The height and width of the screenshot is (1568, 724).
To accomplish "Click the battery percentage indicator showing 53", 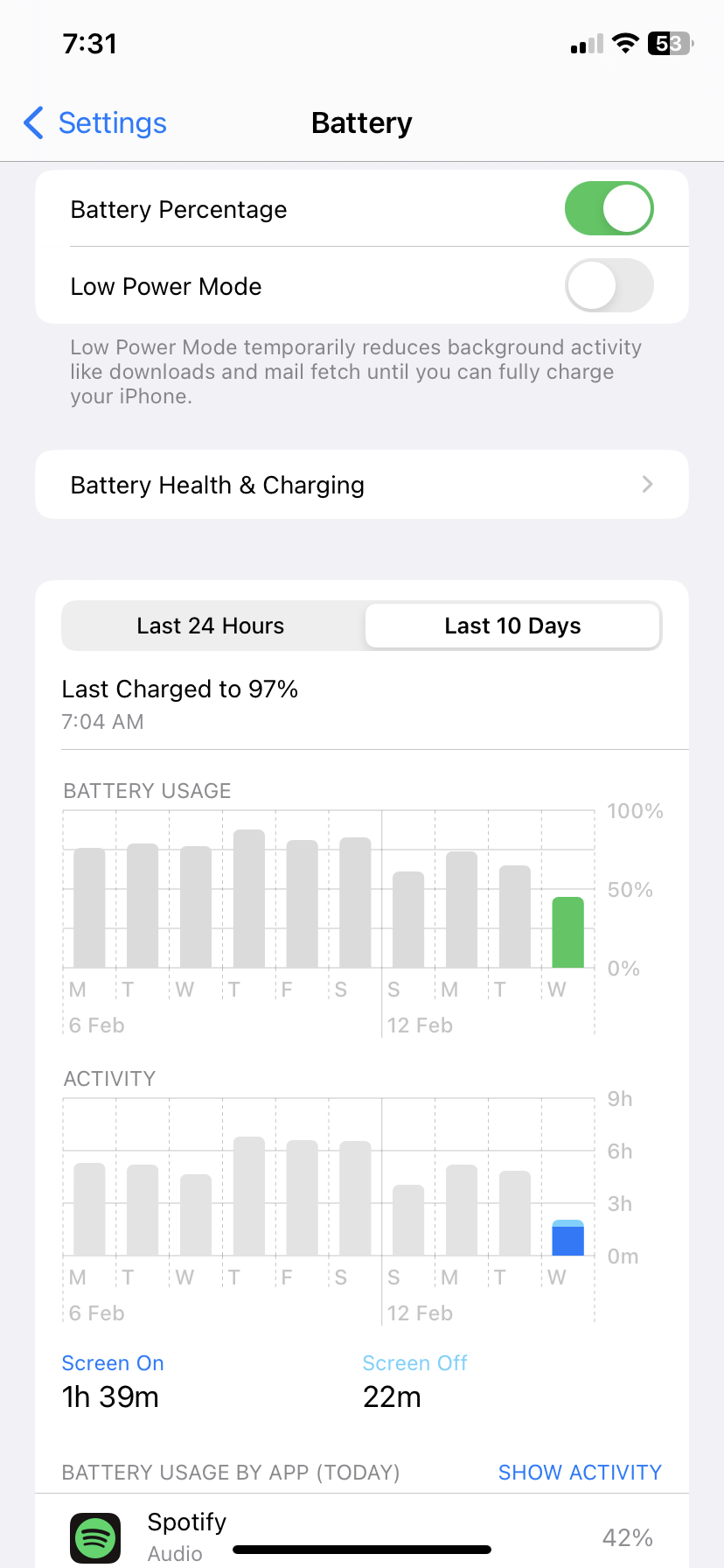I will pos(669,43).
